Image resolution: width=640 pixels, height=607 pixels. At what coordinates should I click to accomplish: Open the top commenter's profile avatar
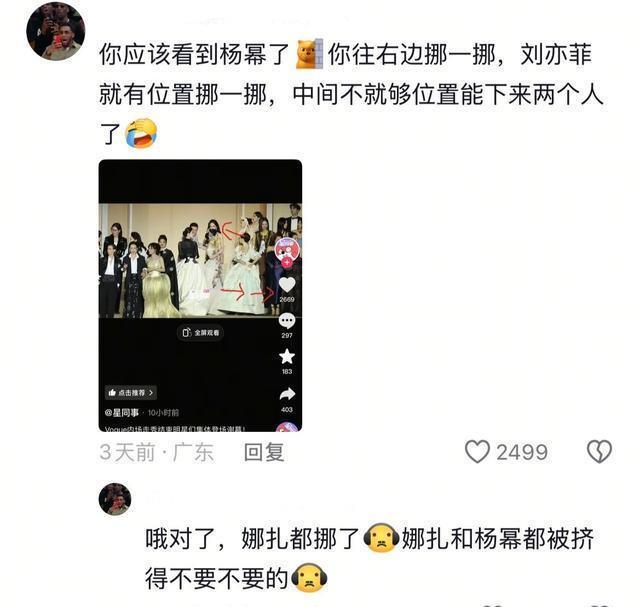(x=55, y=31)
